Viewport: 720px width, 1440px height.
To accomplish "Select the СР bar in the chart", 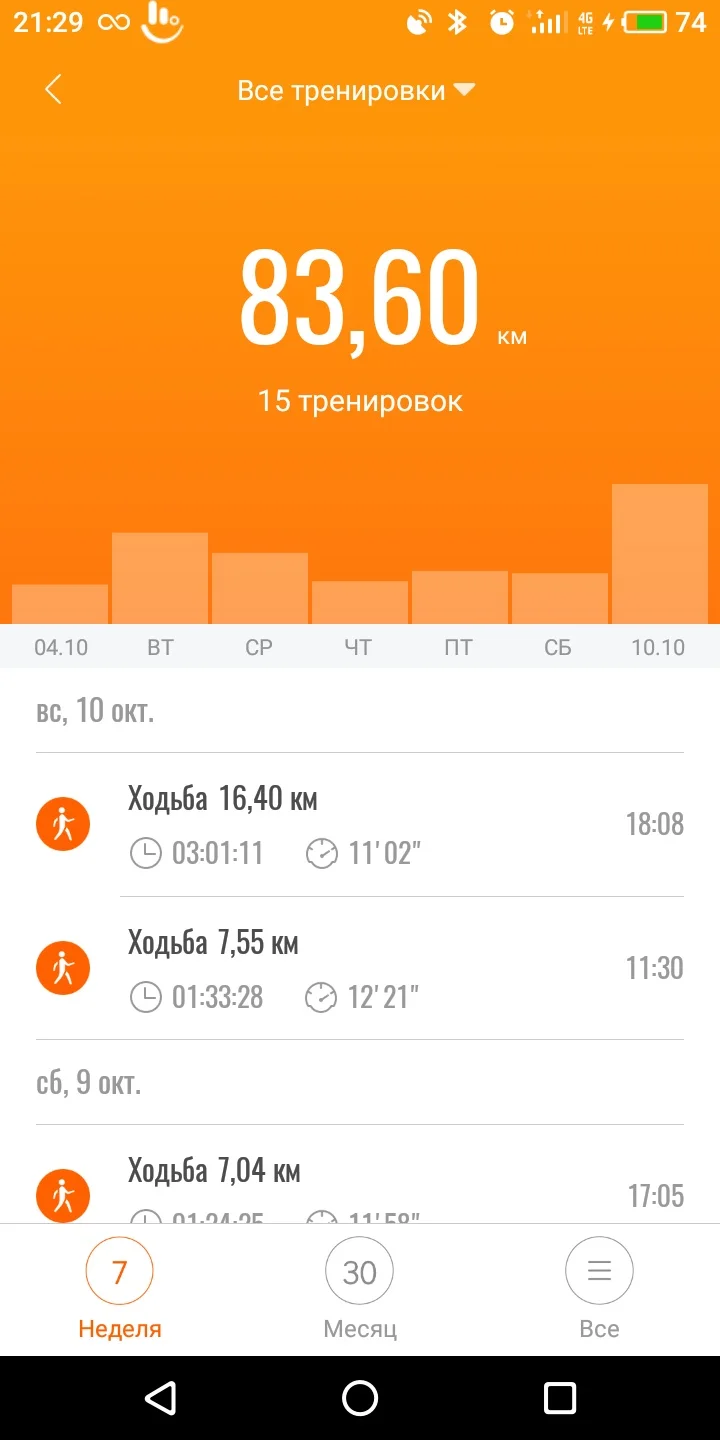I will (260, 589).
